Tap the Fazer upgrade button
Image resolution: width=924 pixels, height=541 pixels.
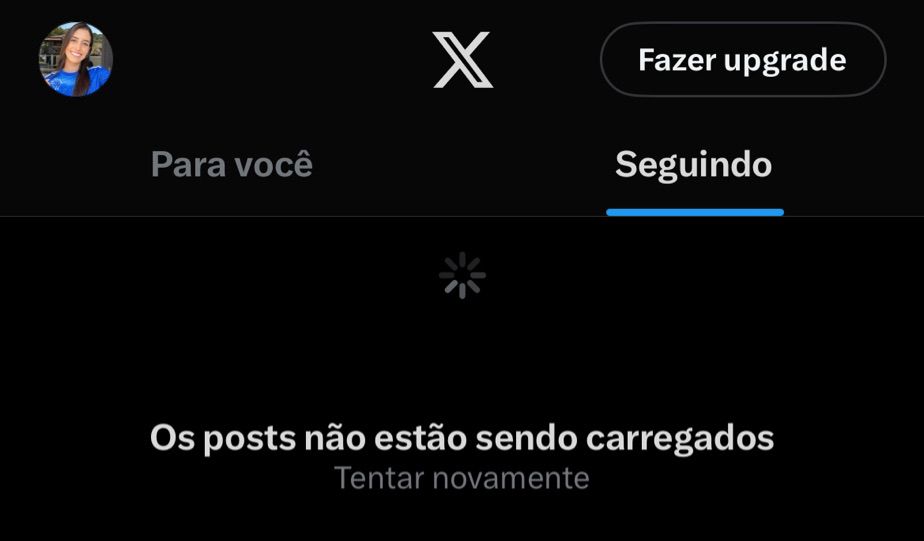tap(742, 60)
